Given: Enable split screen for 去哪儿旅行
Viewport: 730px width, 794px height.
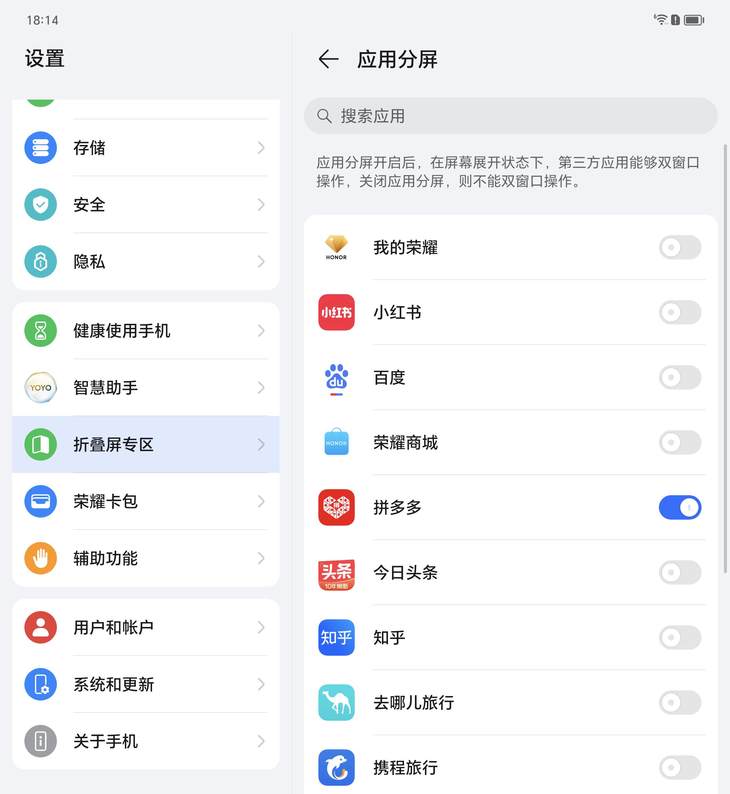Looking at the screenshot, I should pos(680,702).
